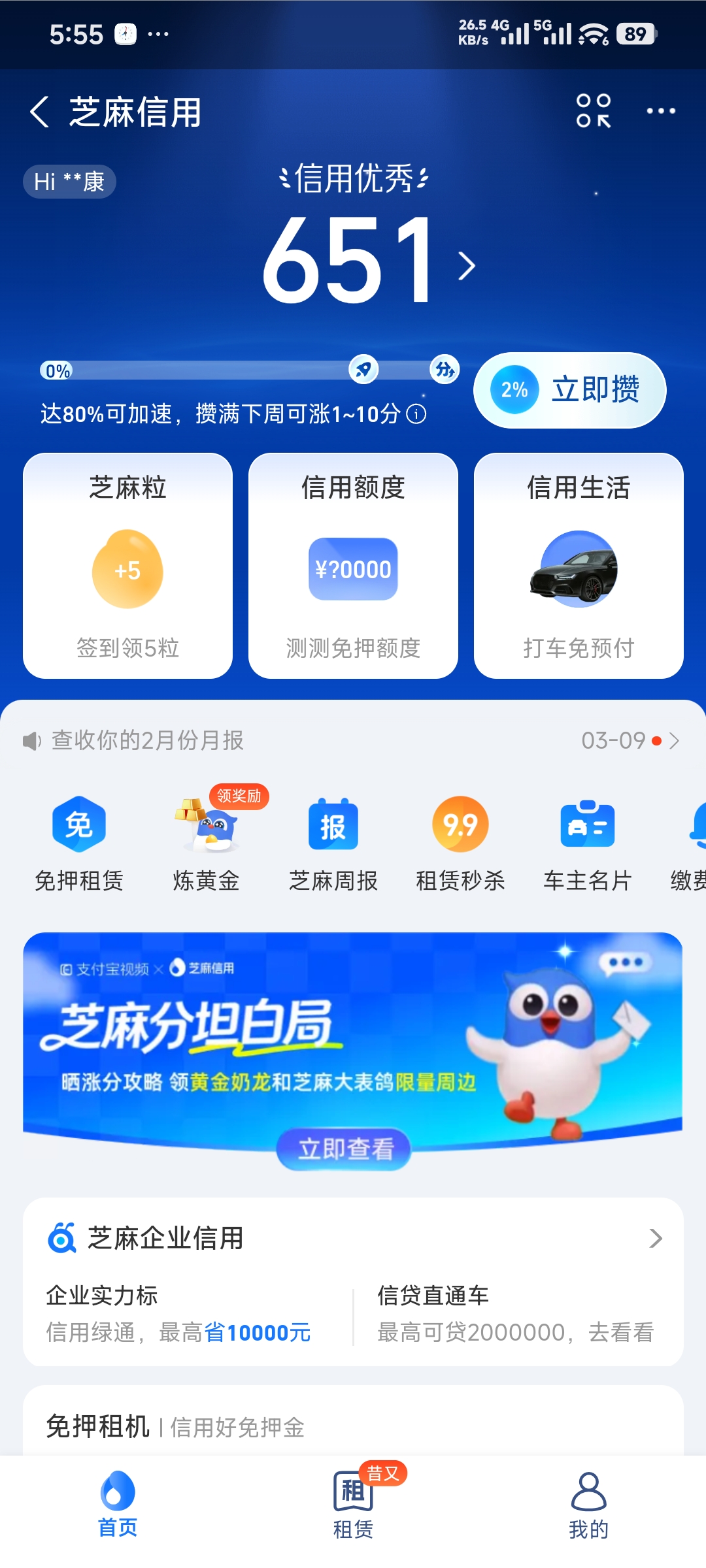
Task: Open the three-dot overflow menu
Action: point(660,111)
